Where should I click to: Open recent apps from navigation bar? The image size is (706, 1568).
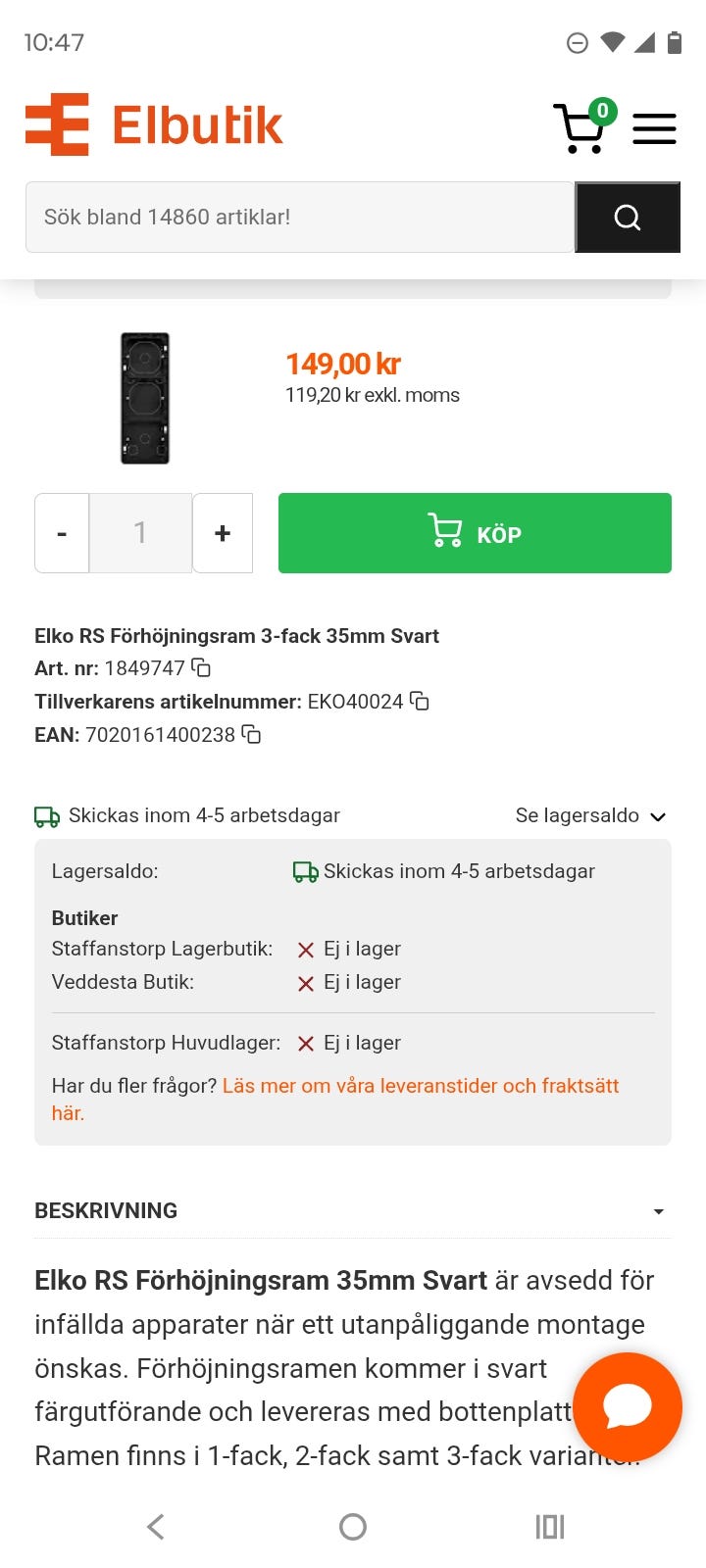click(x=550, y=1526)
